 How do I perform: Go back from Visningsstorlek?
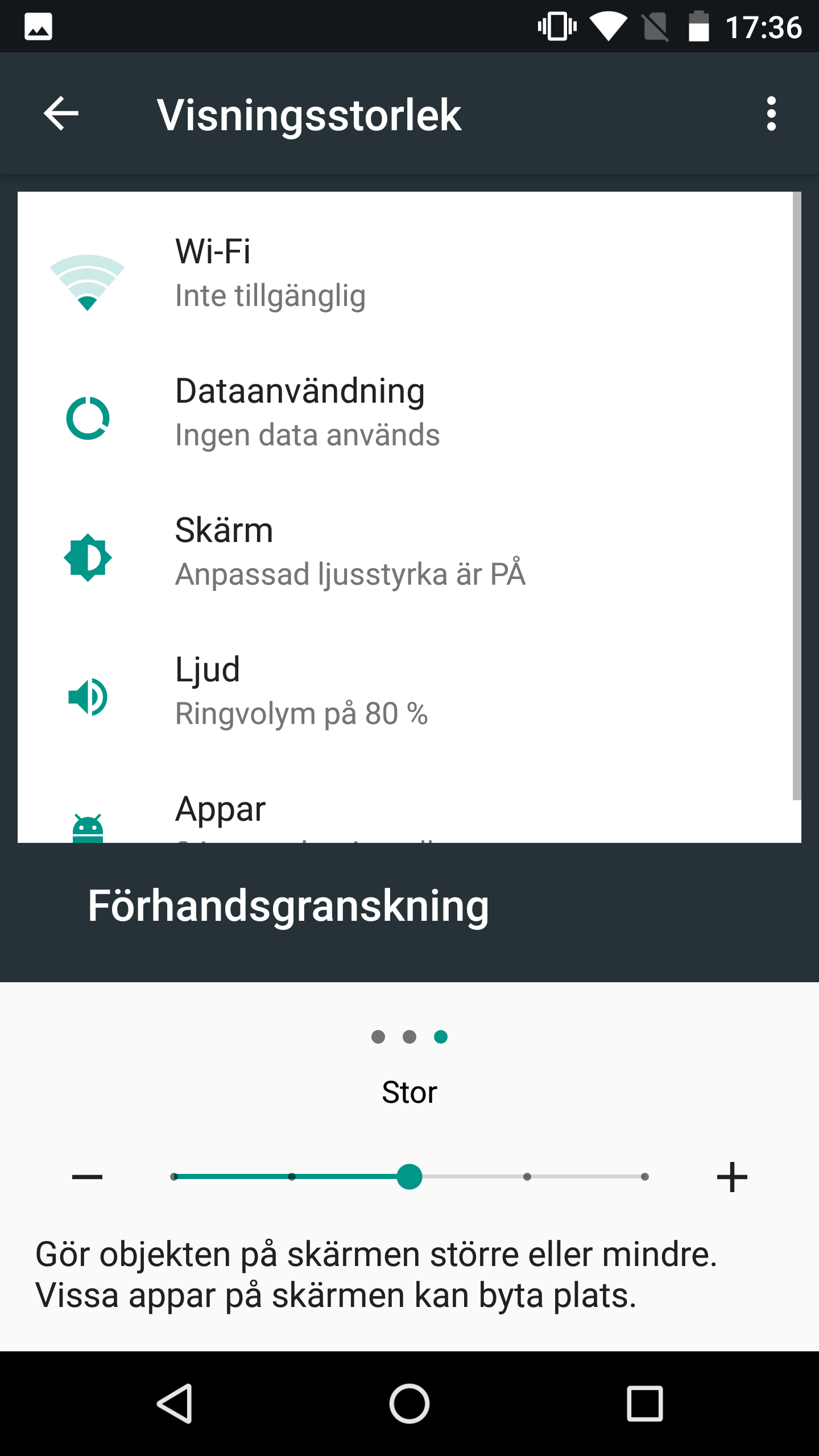61,114
